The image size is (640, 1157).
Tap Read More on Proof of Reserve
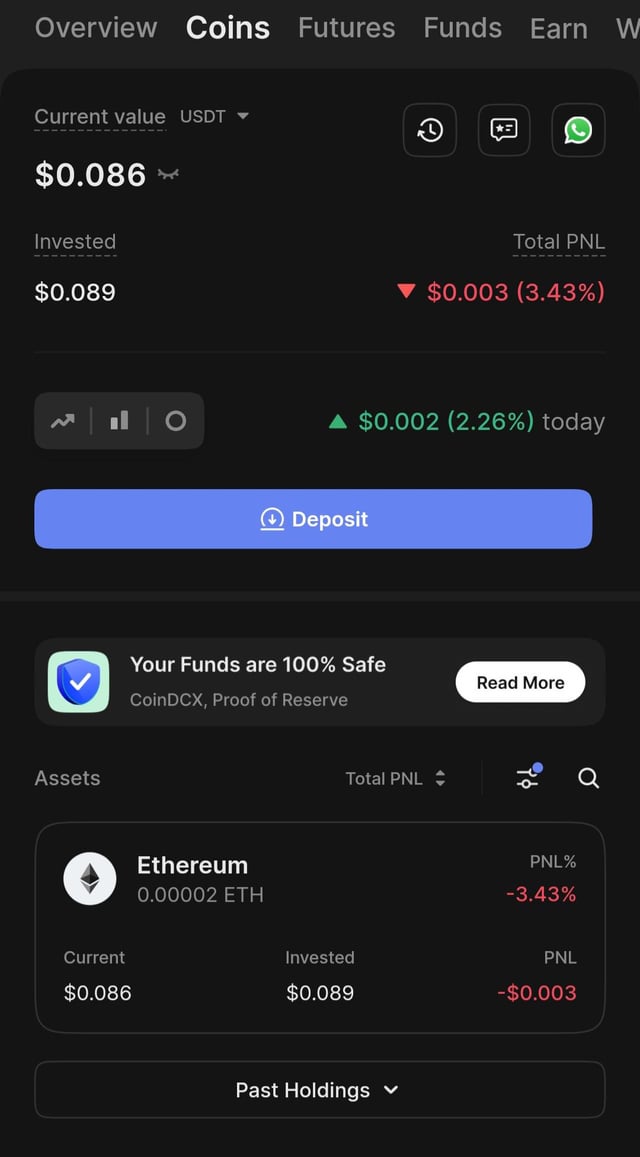tap(520, 682)
